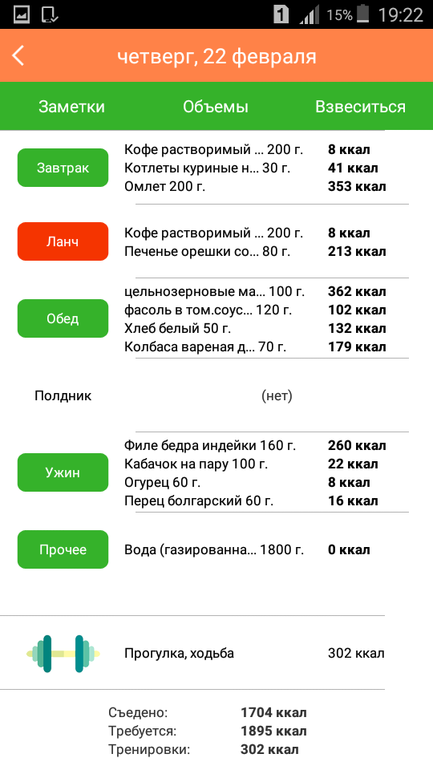Add food to Полдник

pos(63,396)
